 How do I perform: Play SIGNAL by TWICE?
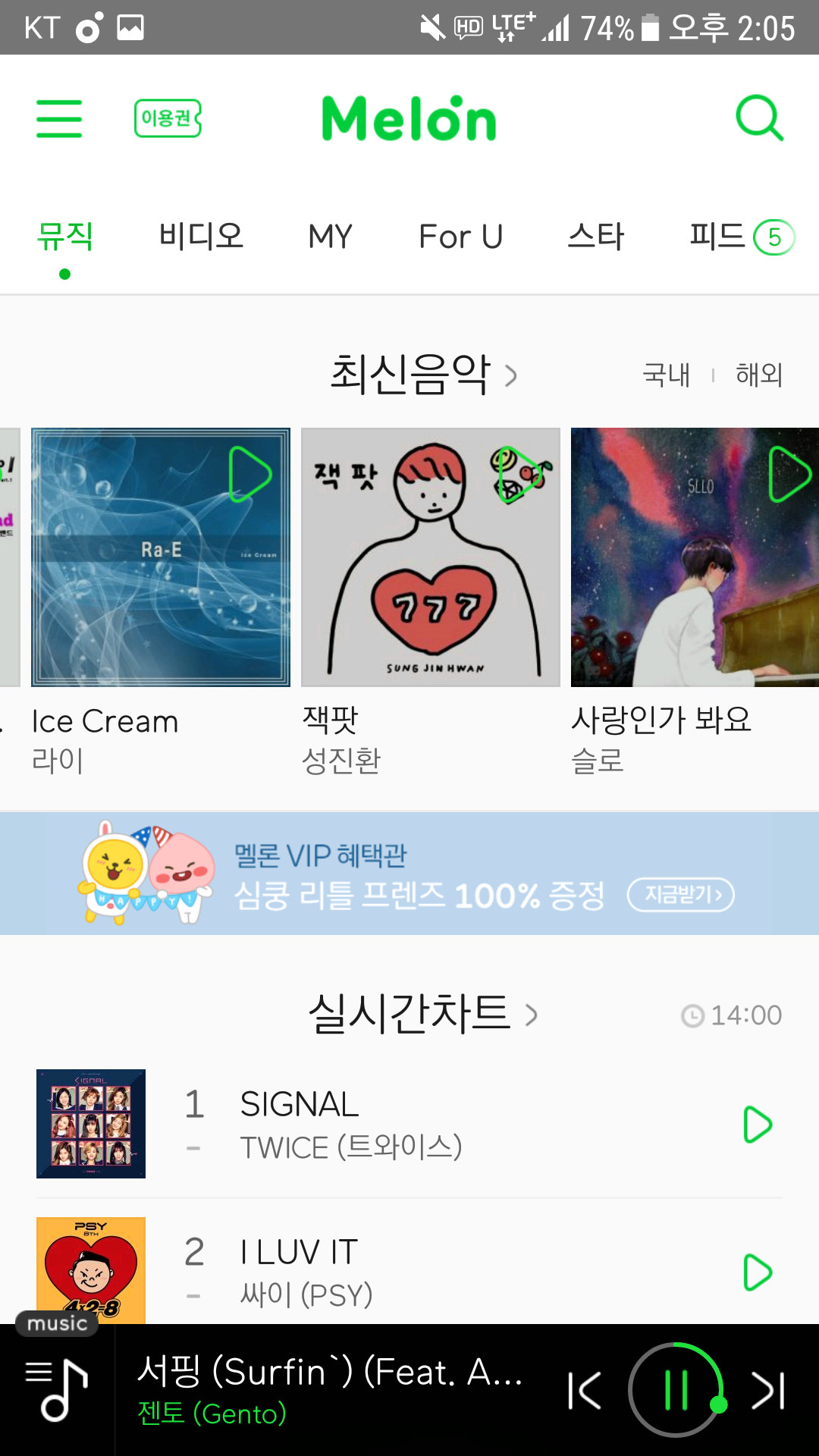(757, 1125)
